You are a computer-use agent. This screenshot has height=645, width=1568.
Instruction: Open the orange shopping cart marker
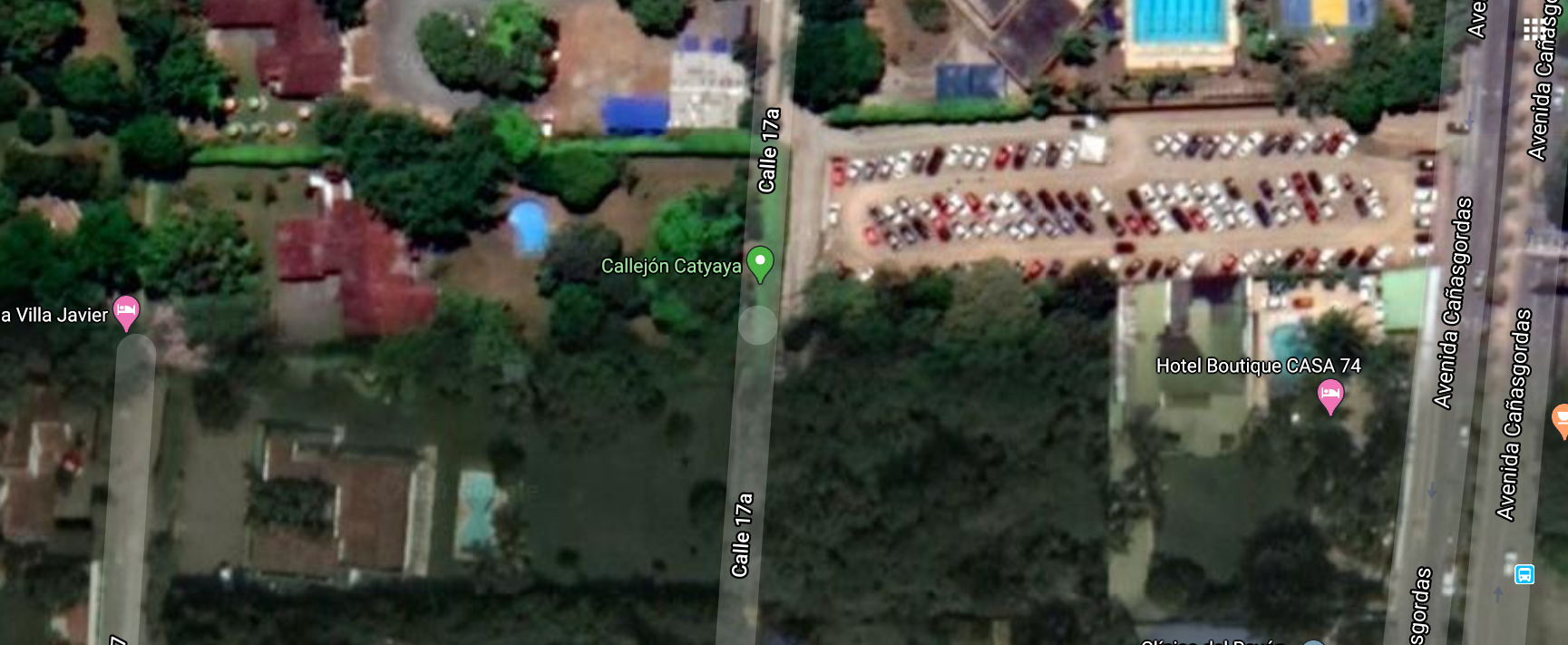click(x=1561, y=419)
